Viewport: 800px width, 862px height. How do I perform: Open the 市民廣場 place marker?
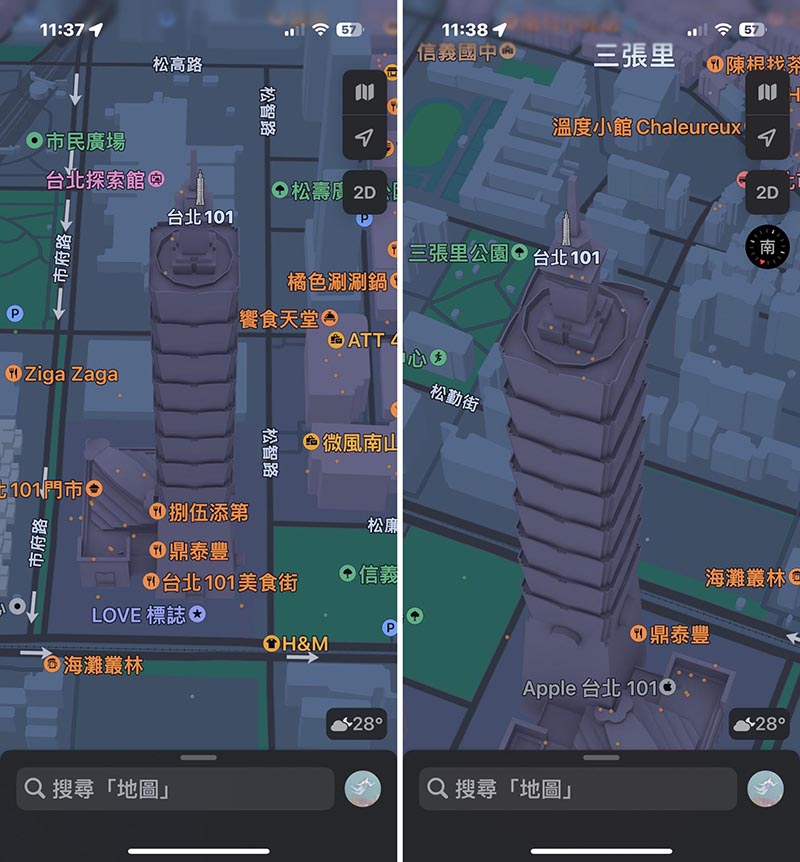tap(36, 141)
